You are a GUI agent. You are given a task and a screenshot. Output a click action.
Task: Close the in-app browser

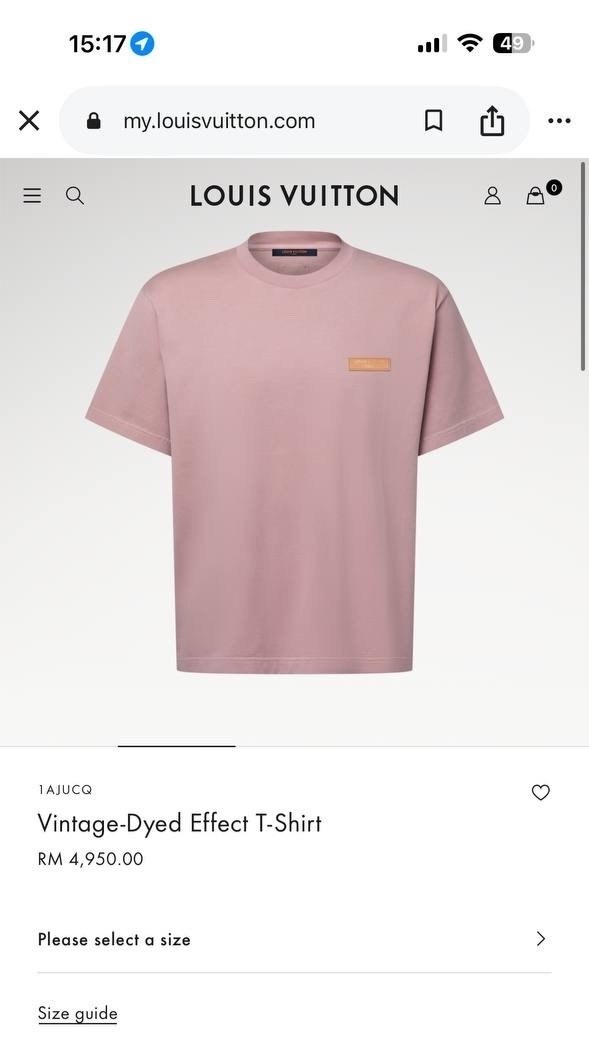tap(29, 121)
